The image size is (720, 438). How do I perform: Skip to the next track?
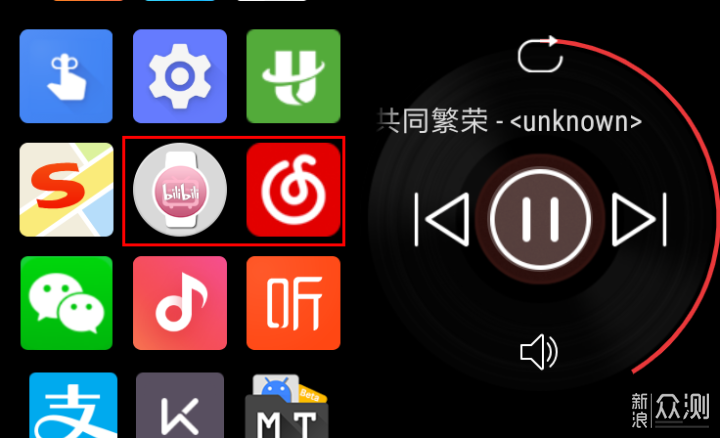coord(639,217)
